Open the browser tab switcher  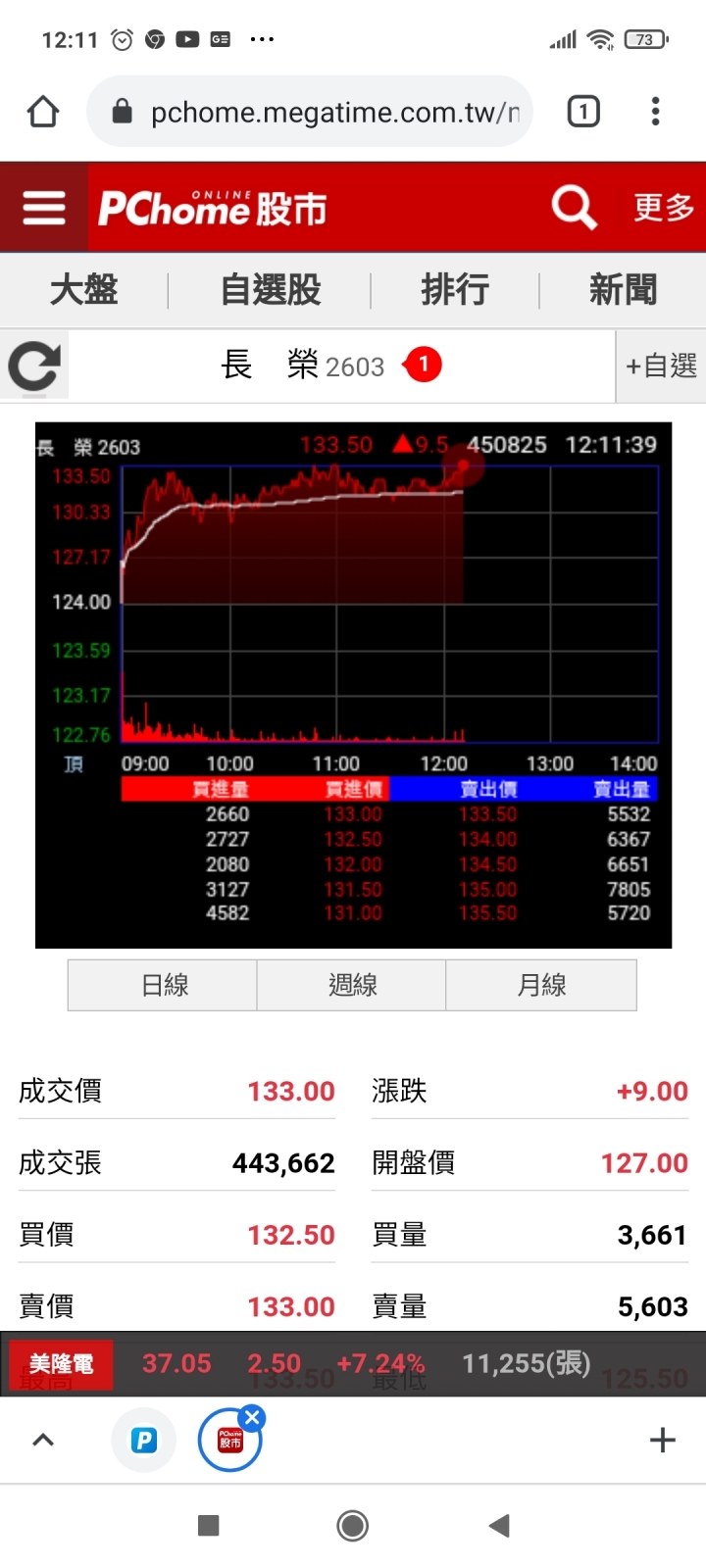click(x=583, y=112)
